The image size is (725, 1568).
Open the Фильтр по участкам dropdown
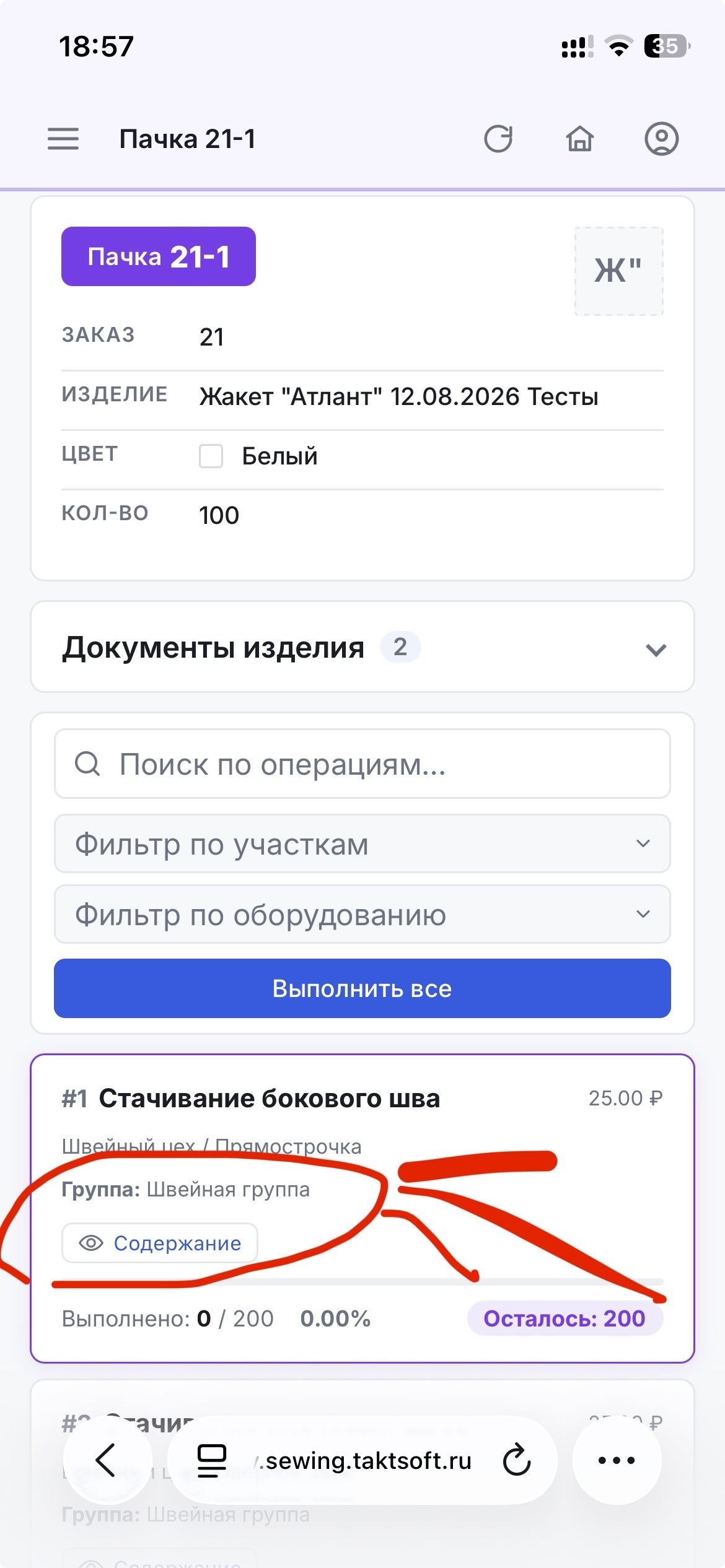[362, 844]
